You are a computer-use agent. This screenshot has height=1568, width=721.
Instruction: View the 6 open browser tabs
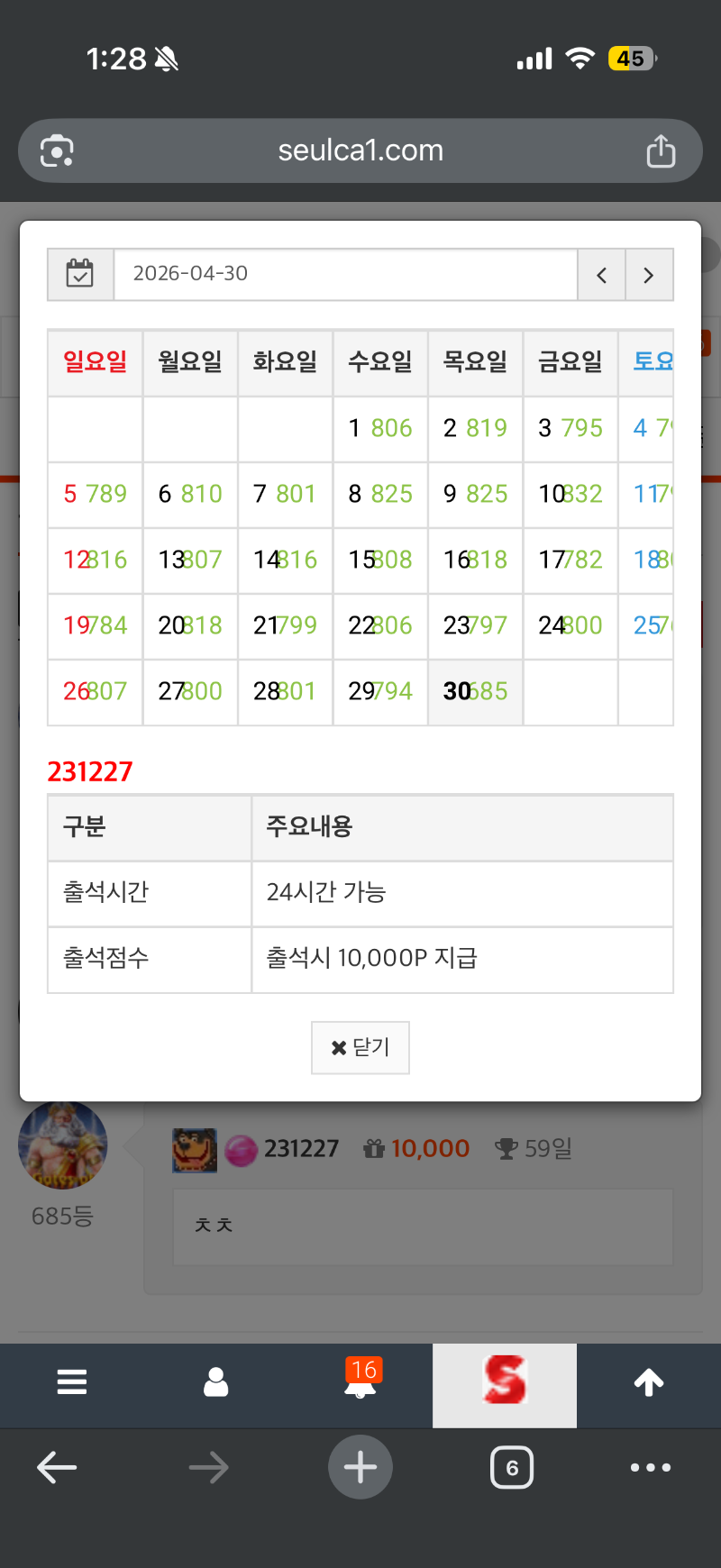[x=512, y=1467]
